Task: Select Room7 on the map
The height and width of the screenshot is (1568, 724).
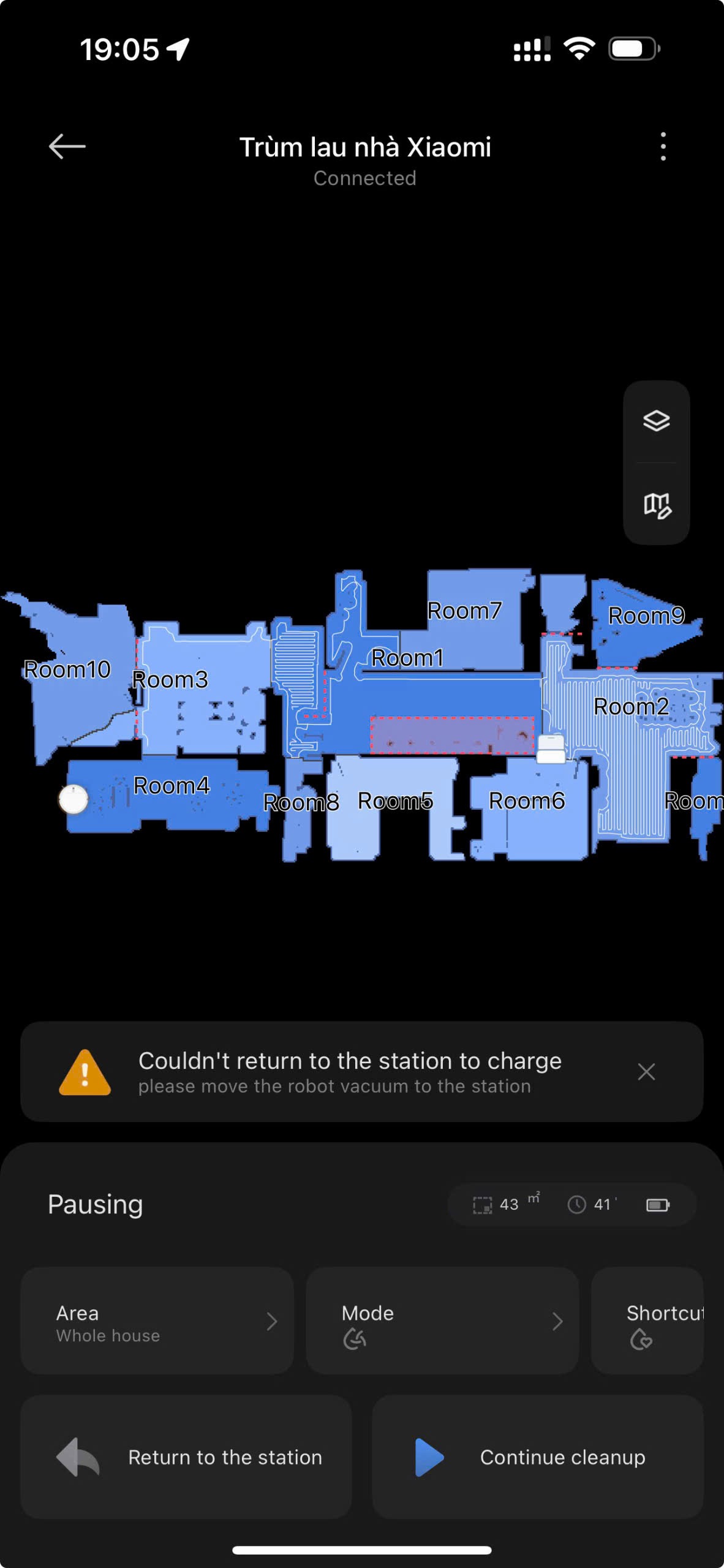Action: [x=464, y=611]
